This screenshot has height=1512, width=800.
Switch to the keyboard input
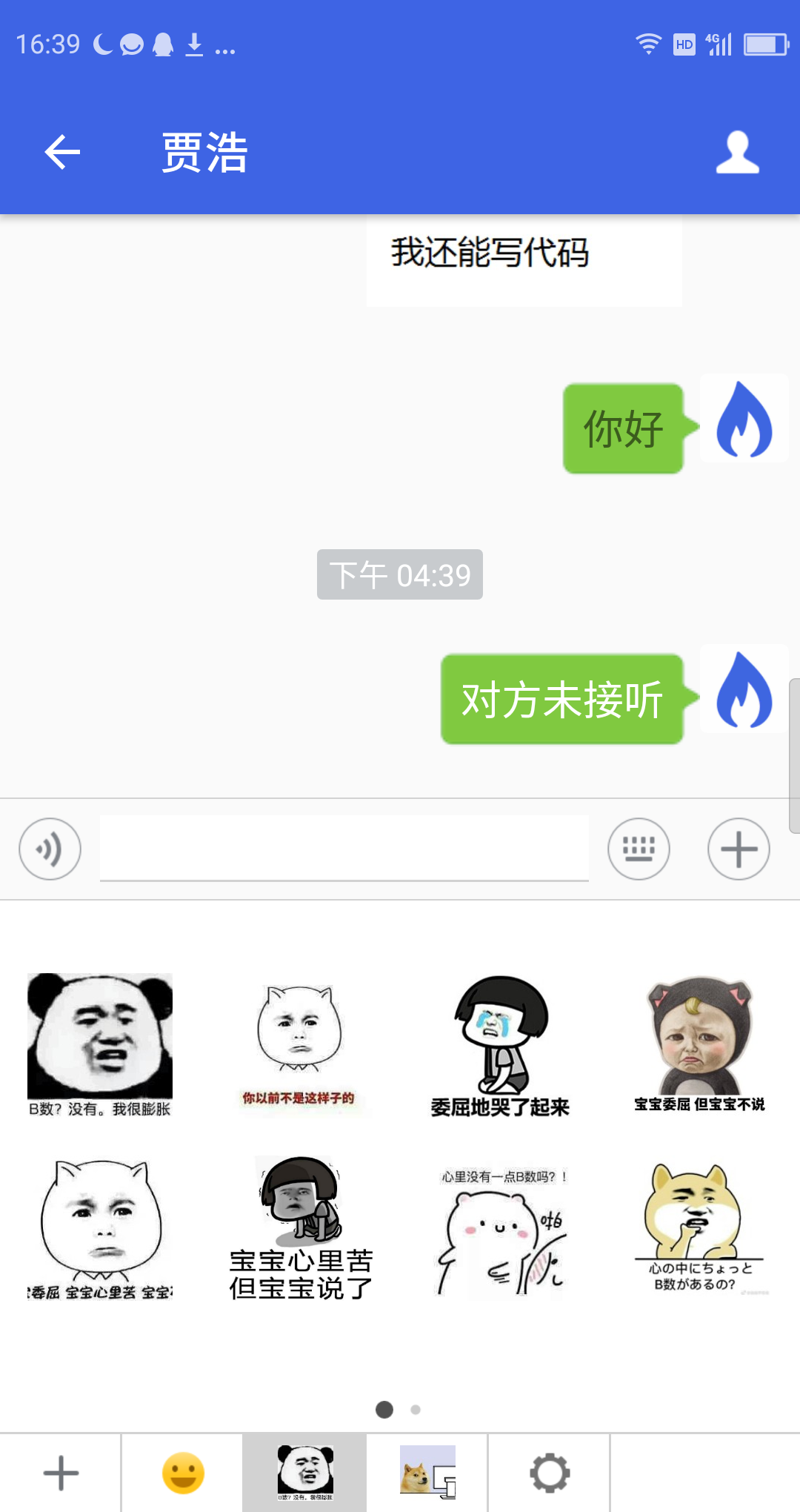[639, 849]
